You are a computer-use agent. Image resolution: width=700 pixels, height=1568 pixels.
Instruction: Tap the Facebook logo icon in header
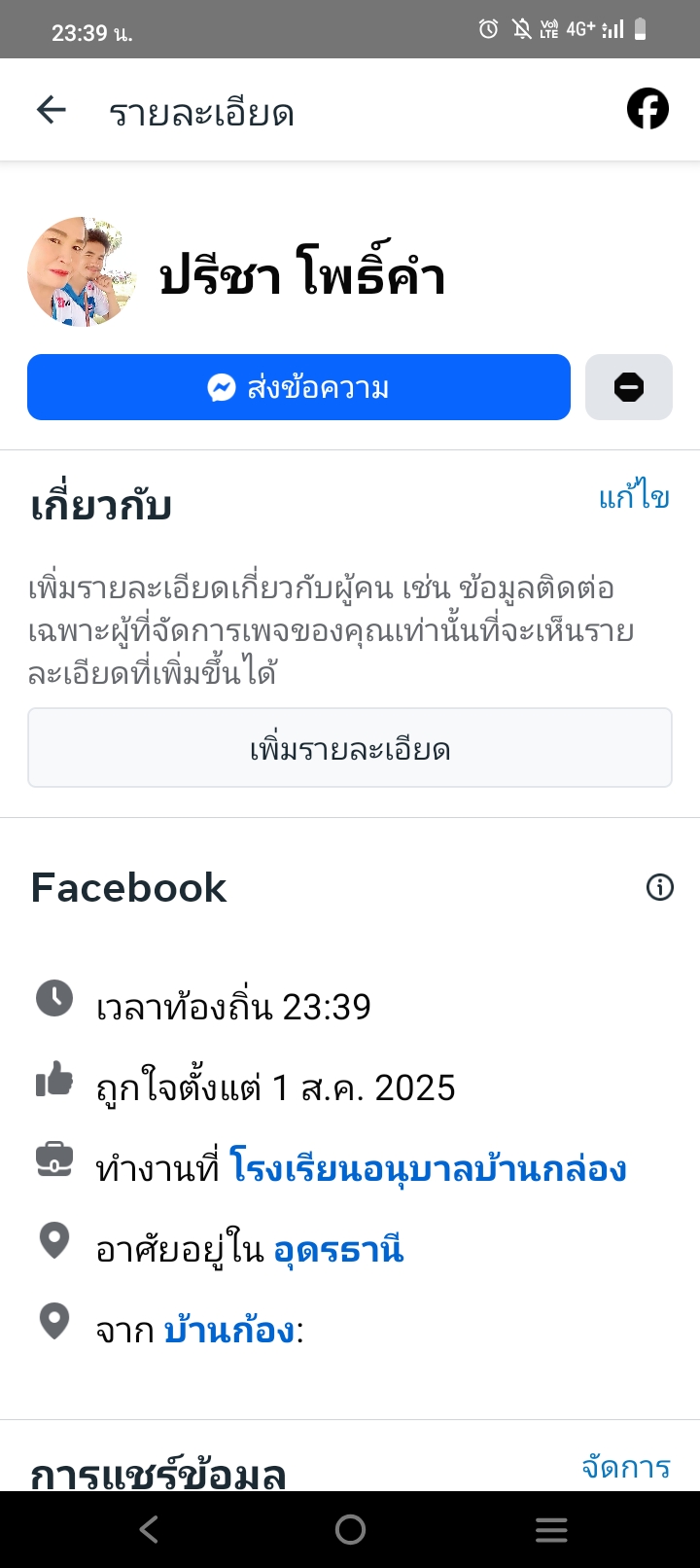pos(647,109)
